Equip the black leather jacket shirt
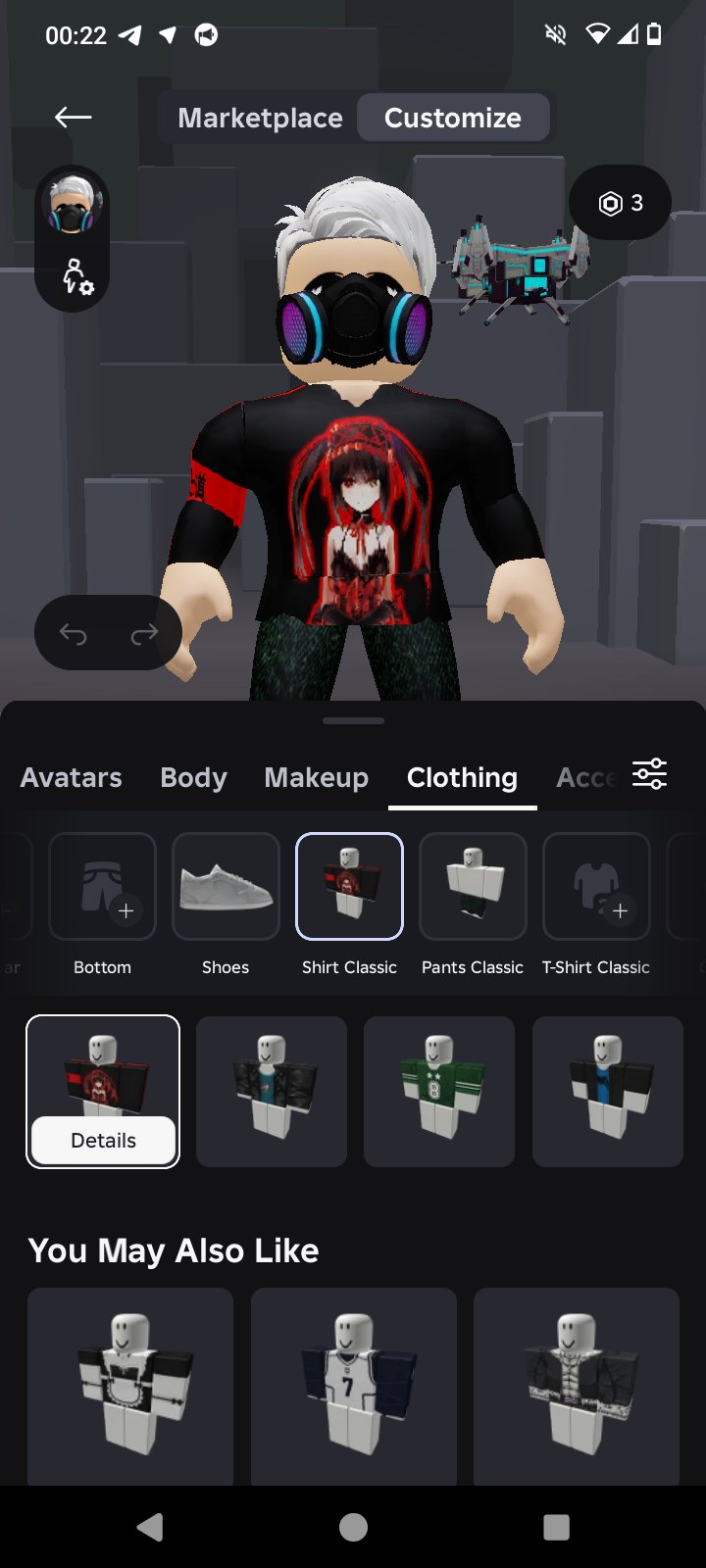This screenshot has height=1568, width=706. tap(272, 1092)
